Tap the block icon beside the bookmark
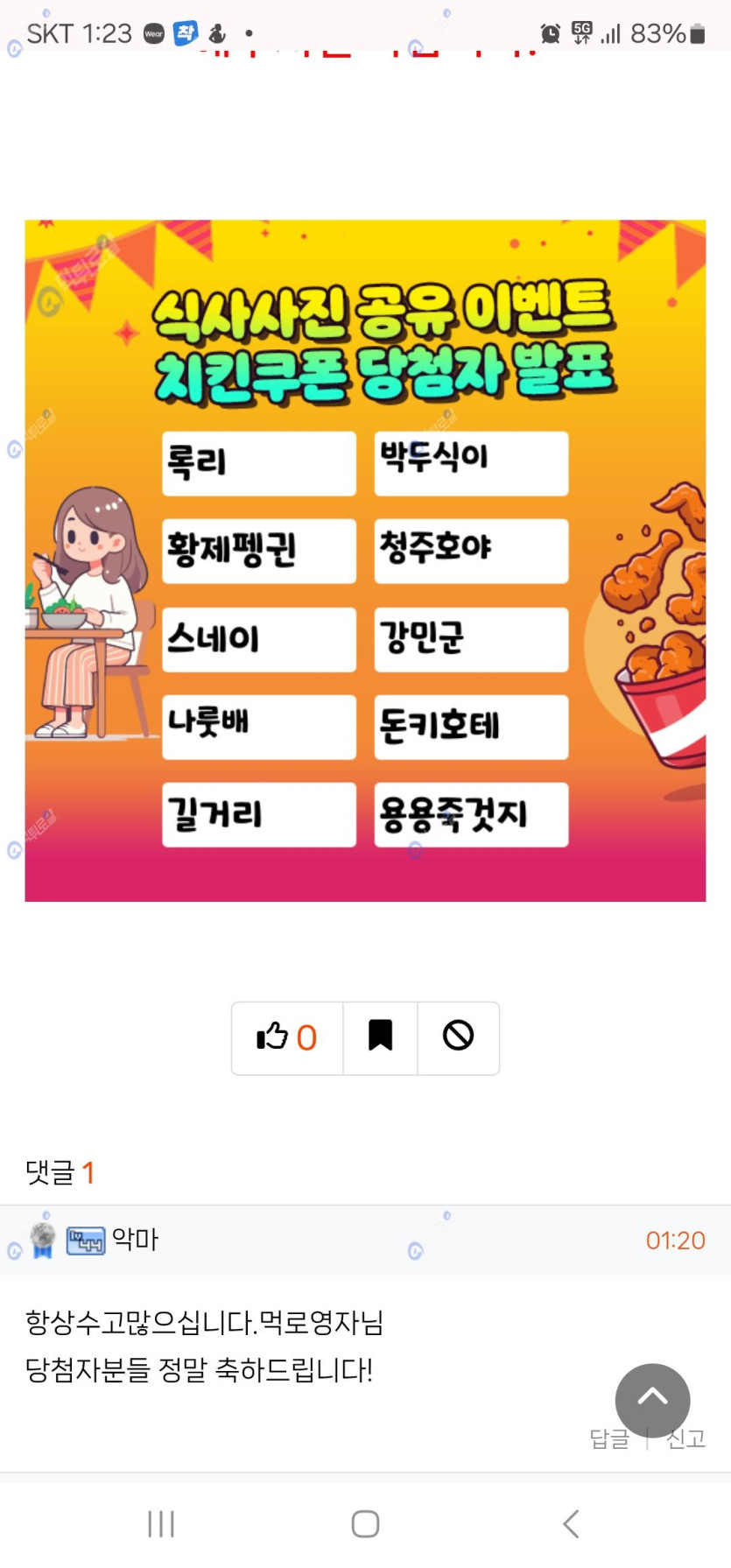731x1568 pixels. tap(458, 1037)
